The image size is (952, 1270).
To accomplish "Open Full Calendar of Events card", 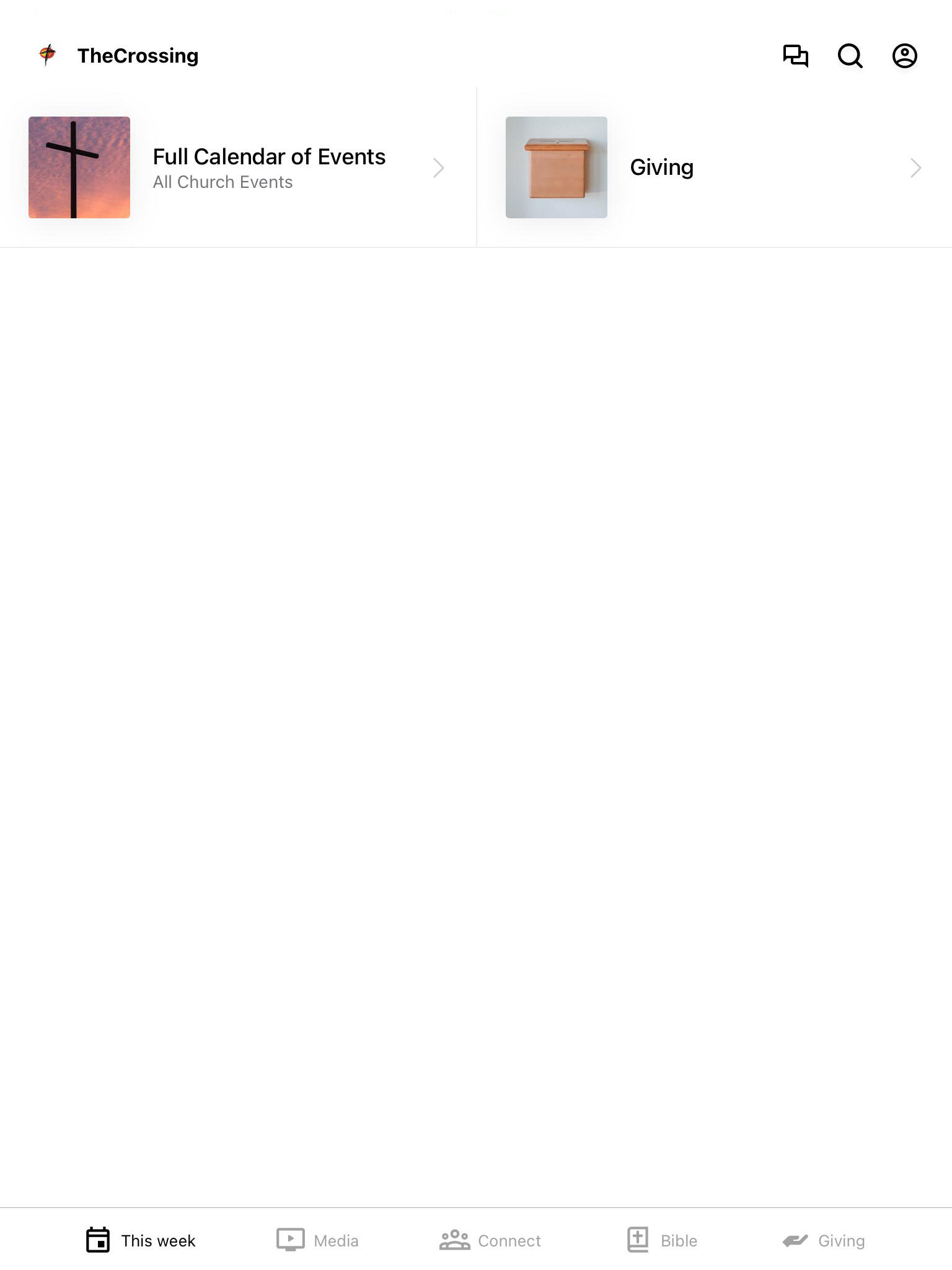I will coord(238,167).
